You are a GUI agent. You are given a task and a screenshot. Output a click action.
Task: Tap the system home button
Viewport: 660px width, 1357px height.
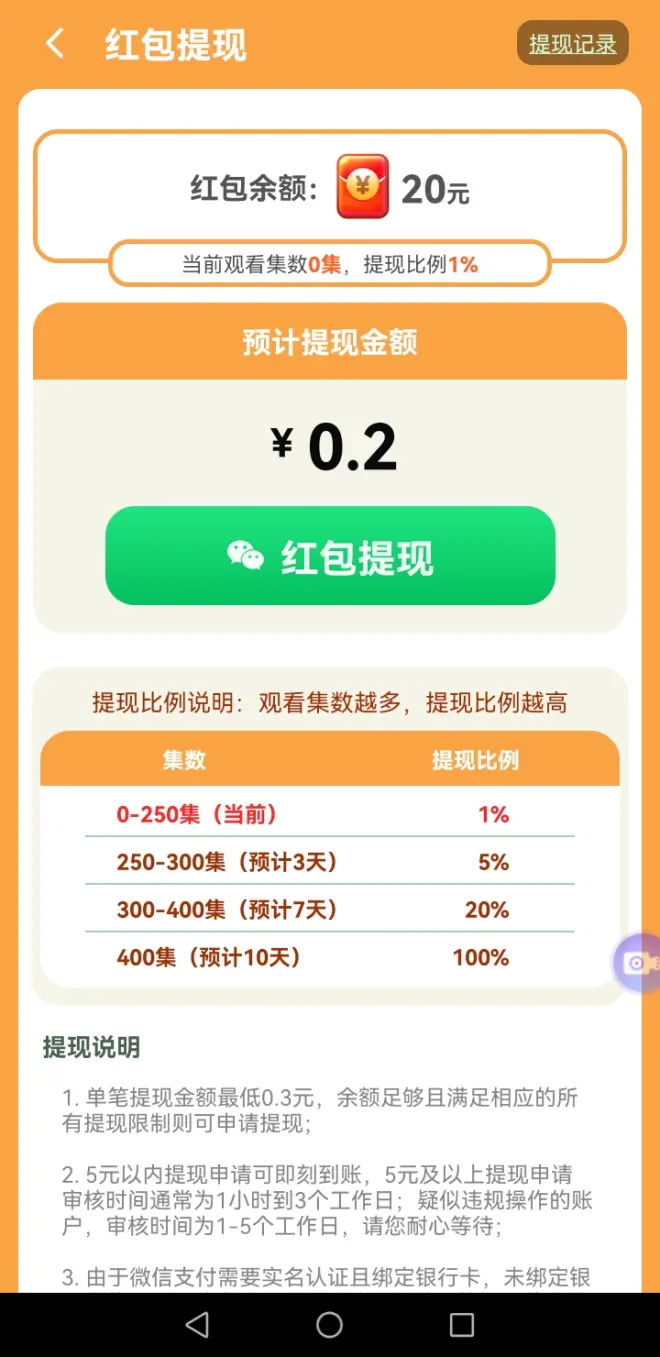click(x=329, y=1325)
